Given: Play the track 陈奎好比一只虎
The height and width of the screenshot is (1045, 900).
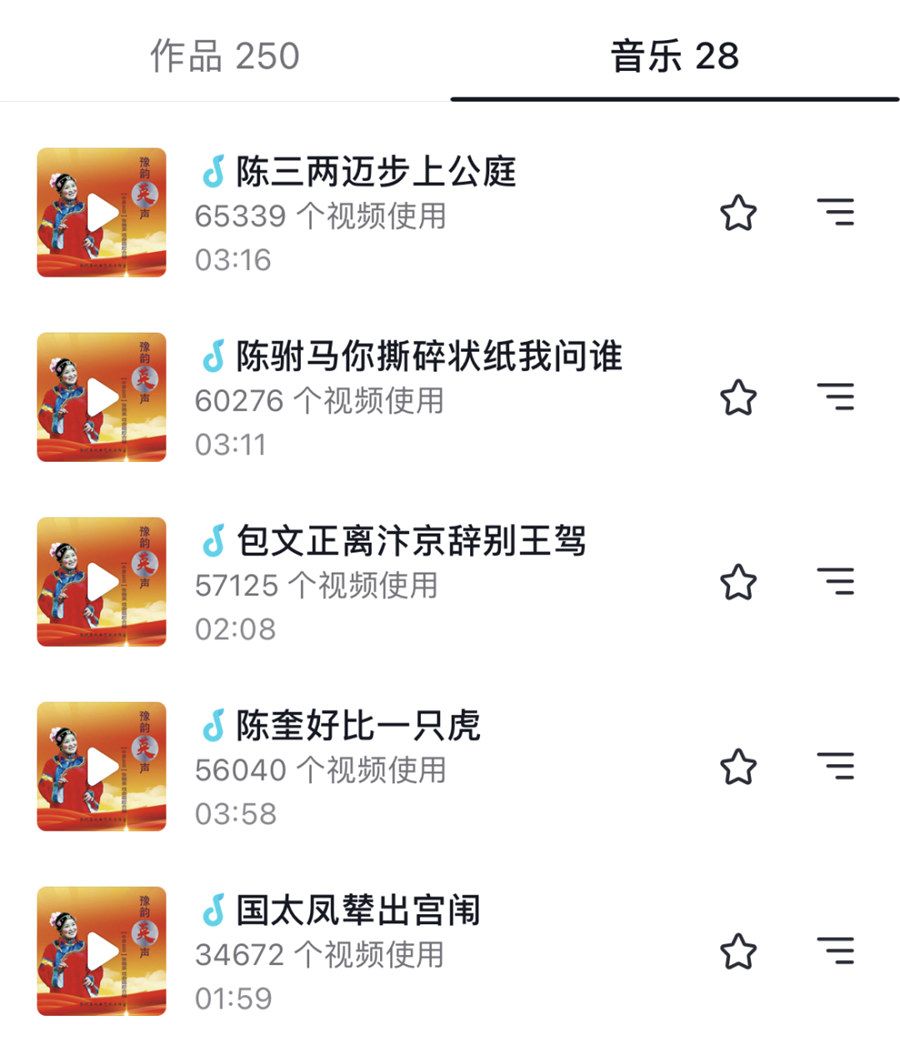Looking at the screenshot, I should [101, 767].
